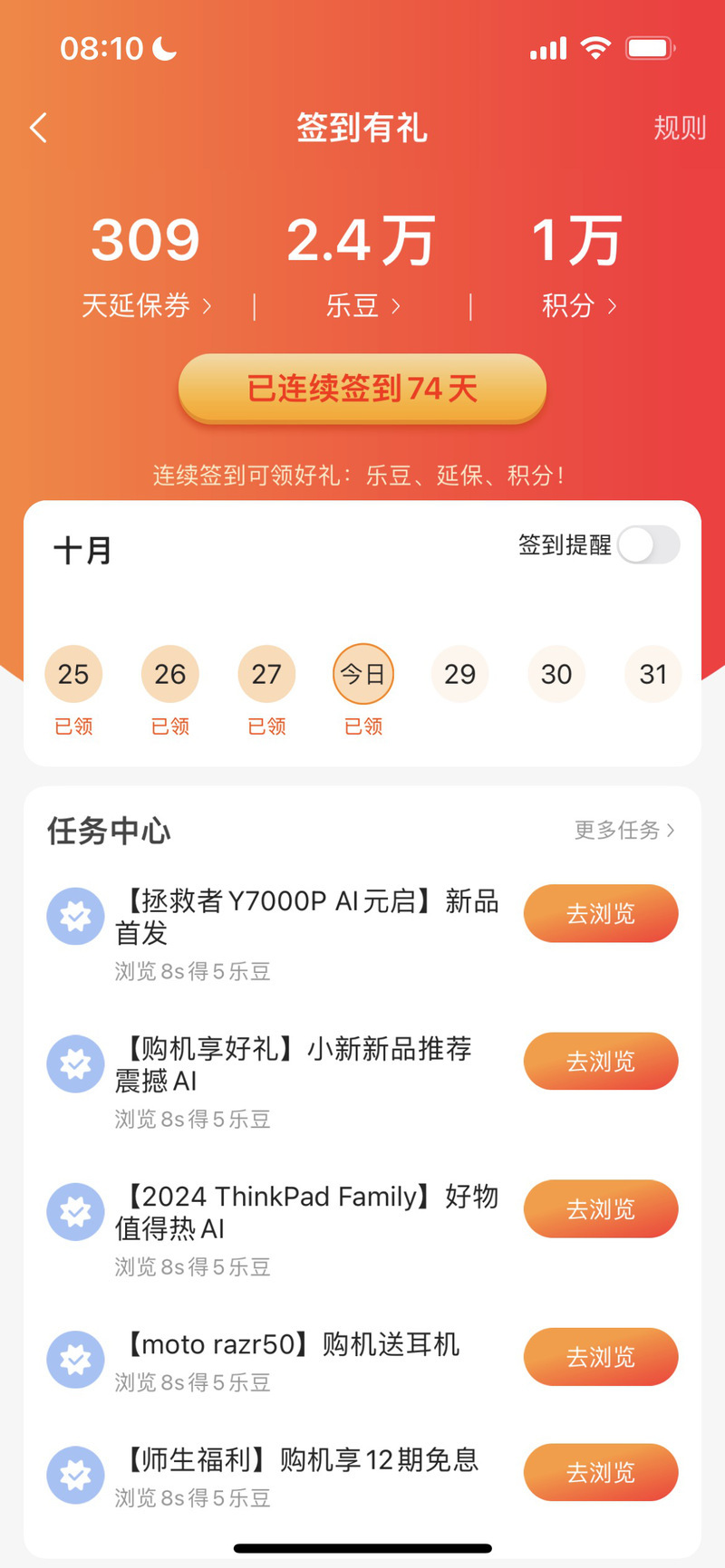Go back using the top-left arrow
Image resolution: width=725 pixels, height=1568 pixels.
click(38, 128)
